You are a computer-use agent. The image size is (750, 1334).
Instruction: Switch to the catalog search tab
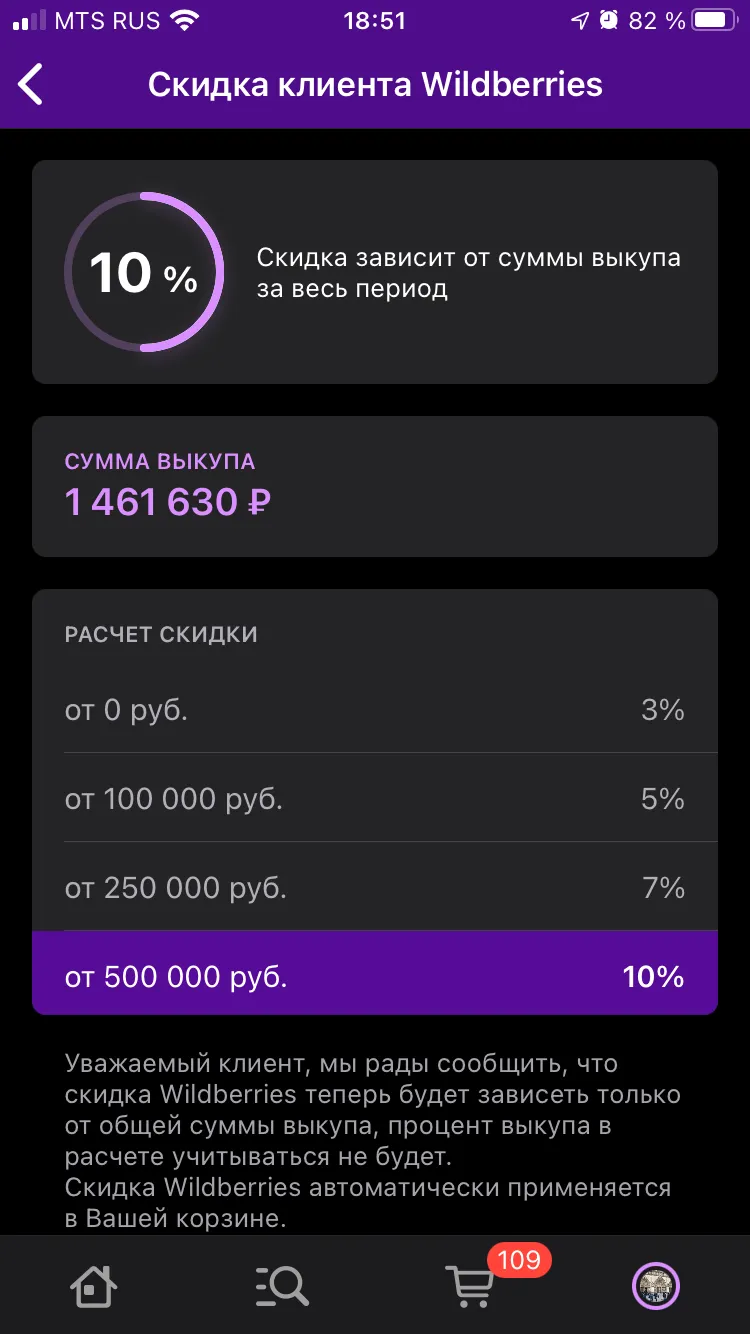tap(282, 1285)
